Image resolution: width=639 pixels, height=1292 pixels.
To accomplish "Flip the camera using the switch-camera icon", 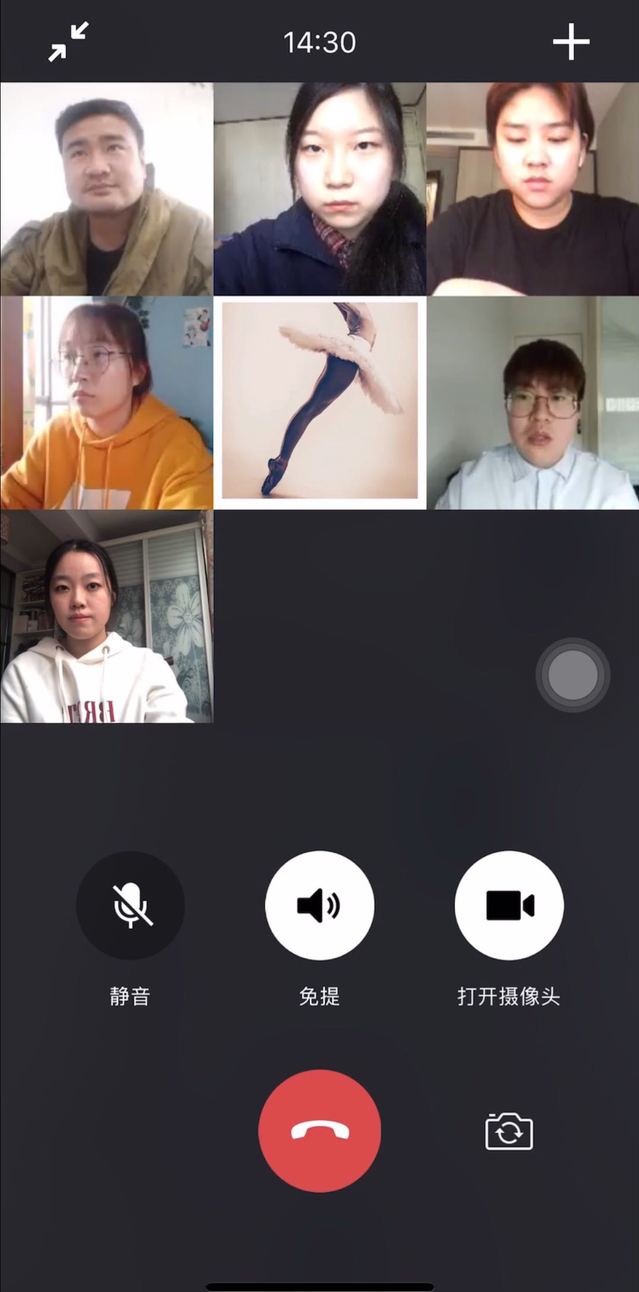I will [509, 1132].
